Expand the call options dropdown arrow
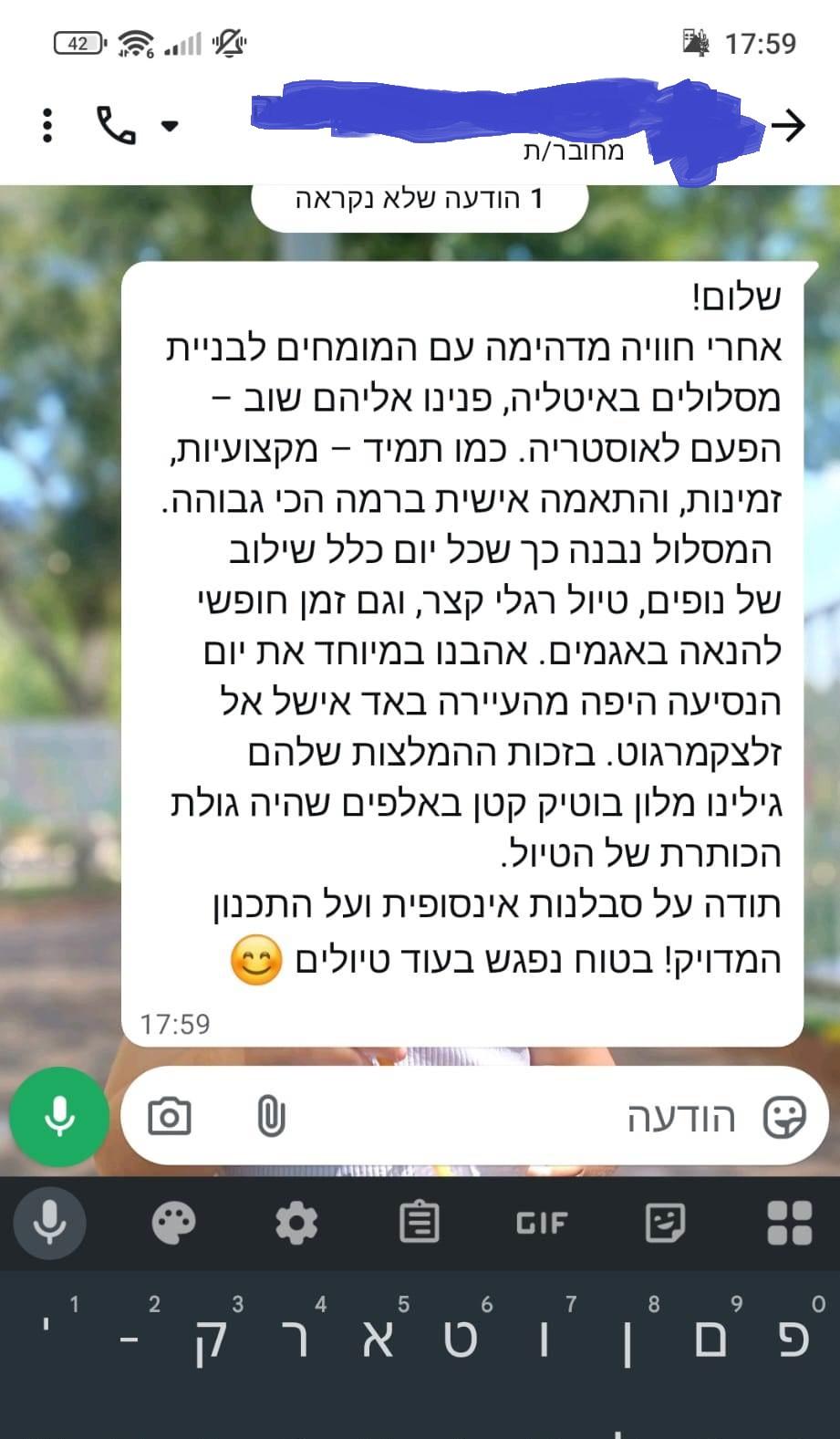 pyautogui.click(x=170, y=126)
